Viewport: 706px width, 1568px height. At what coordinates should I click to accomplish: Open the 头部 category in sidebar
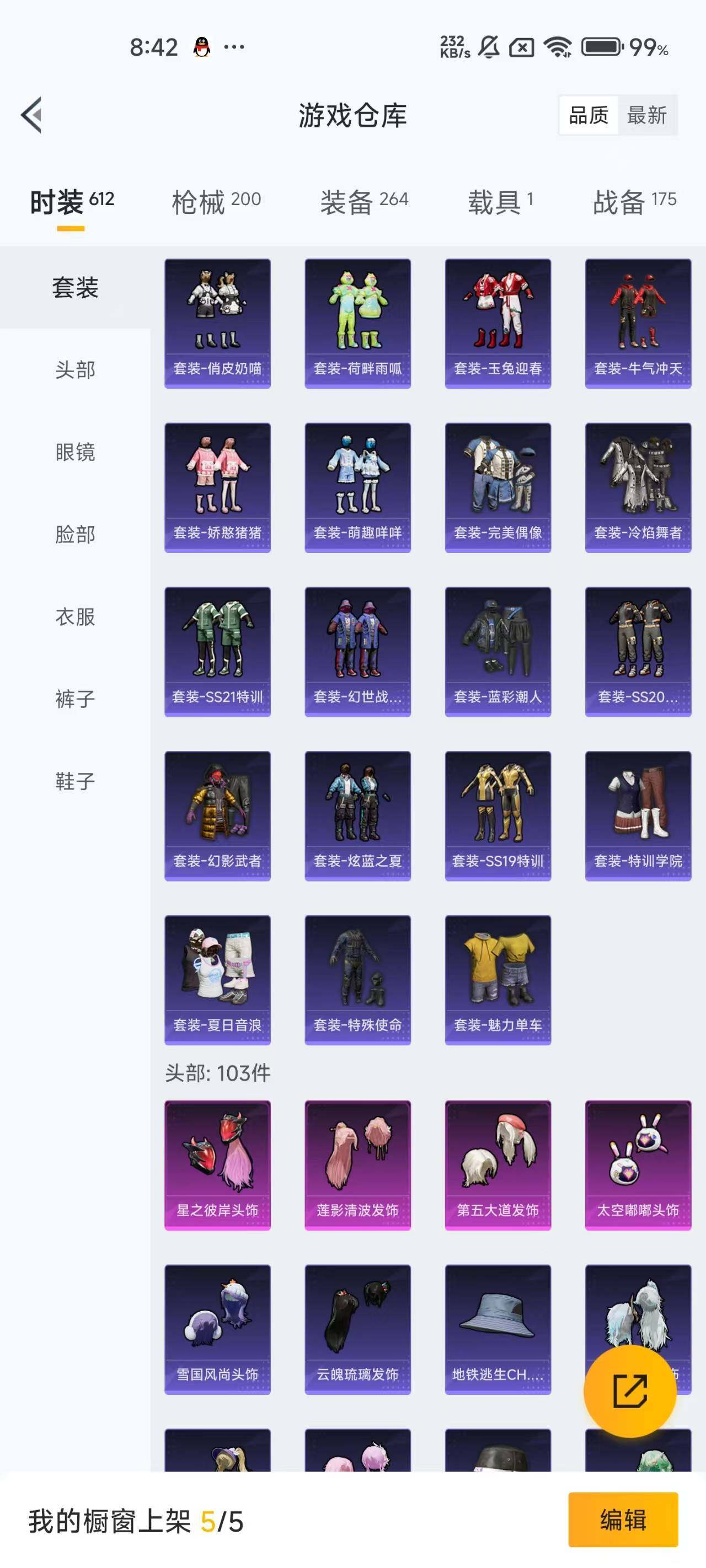pyautogui.click(x=75, y=370)
